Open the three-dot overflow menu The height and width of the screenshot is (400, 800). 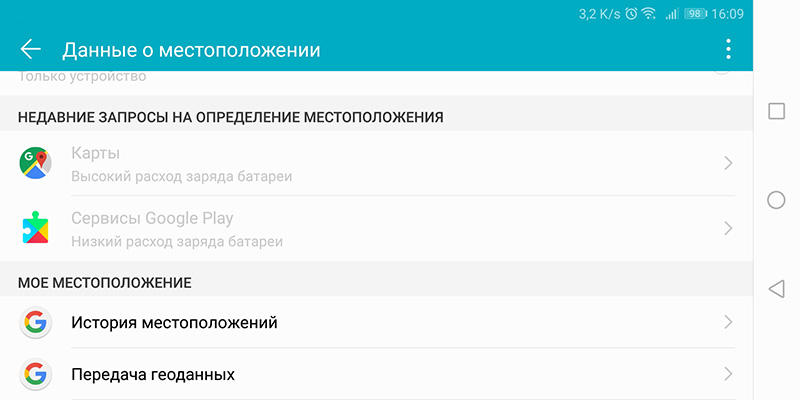click(728, 49)
